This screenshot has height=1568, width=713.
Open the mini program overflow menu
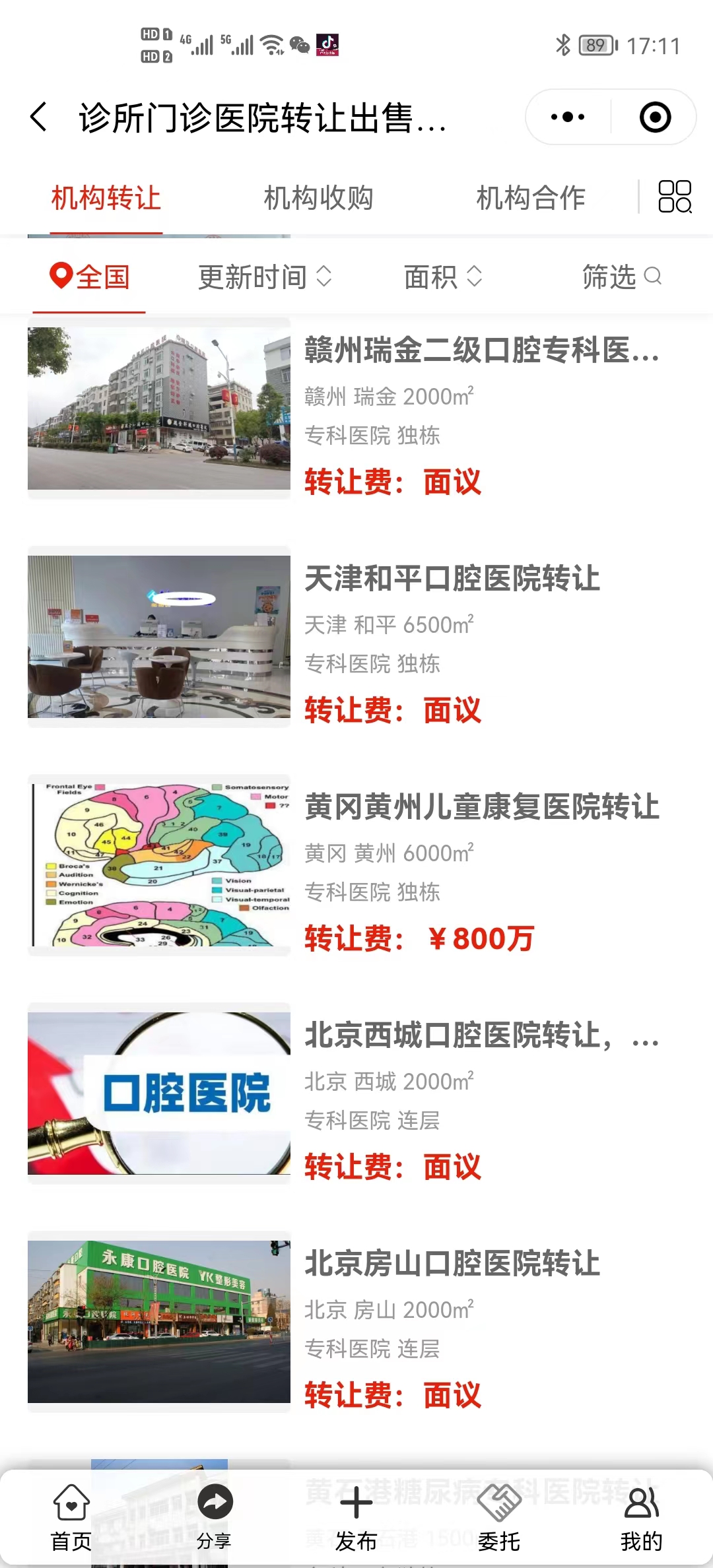tap(568, 117)
